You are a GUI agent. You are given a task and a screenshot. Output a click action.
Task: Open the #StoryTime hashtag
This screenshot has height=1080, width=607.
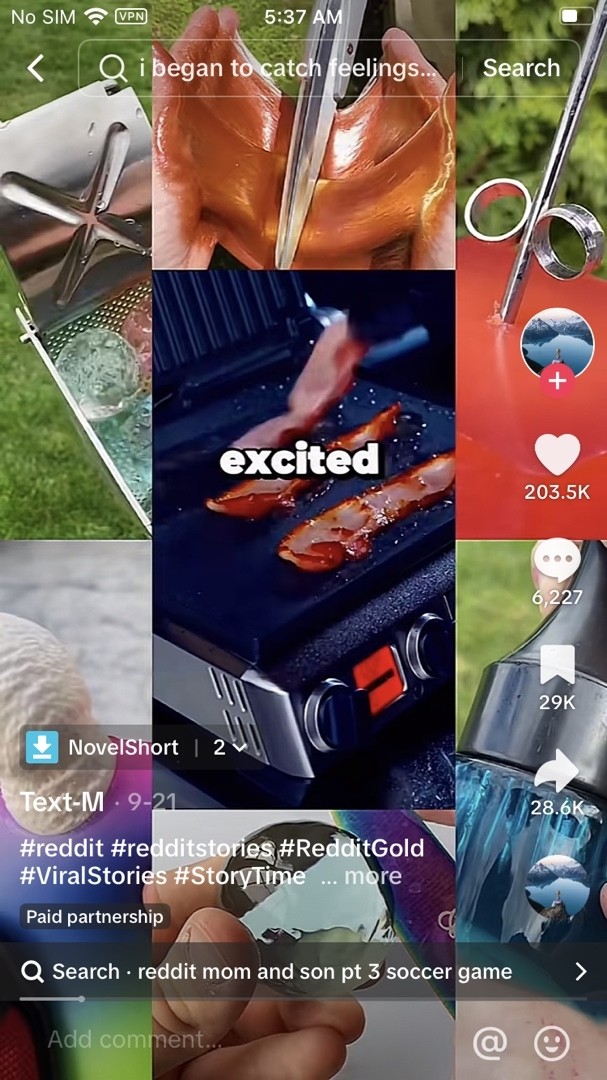tap(240, 876)
